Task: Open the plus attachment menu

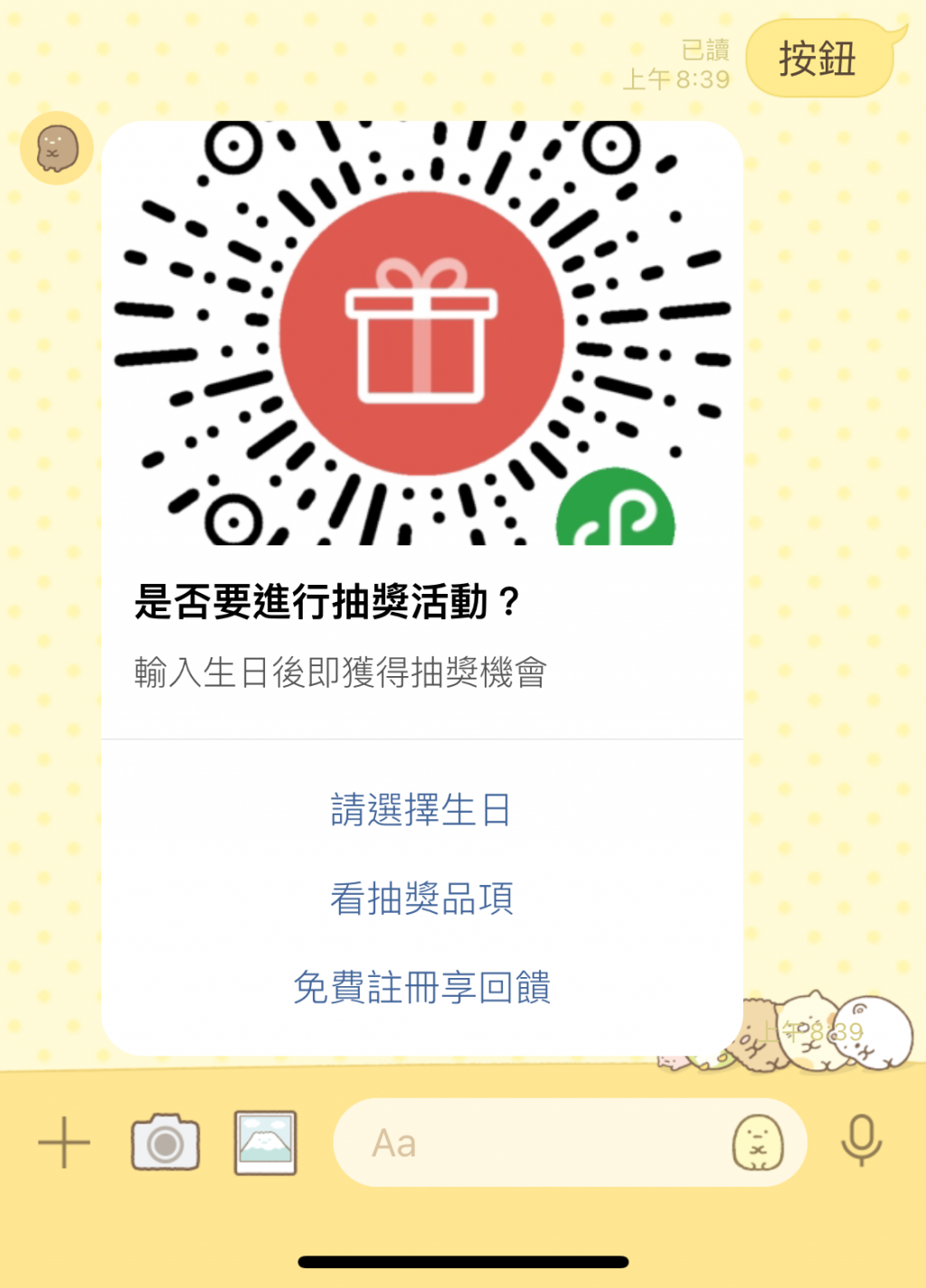Action: [x=64, y=1142]
